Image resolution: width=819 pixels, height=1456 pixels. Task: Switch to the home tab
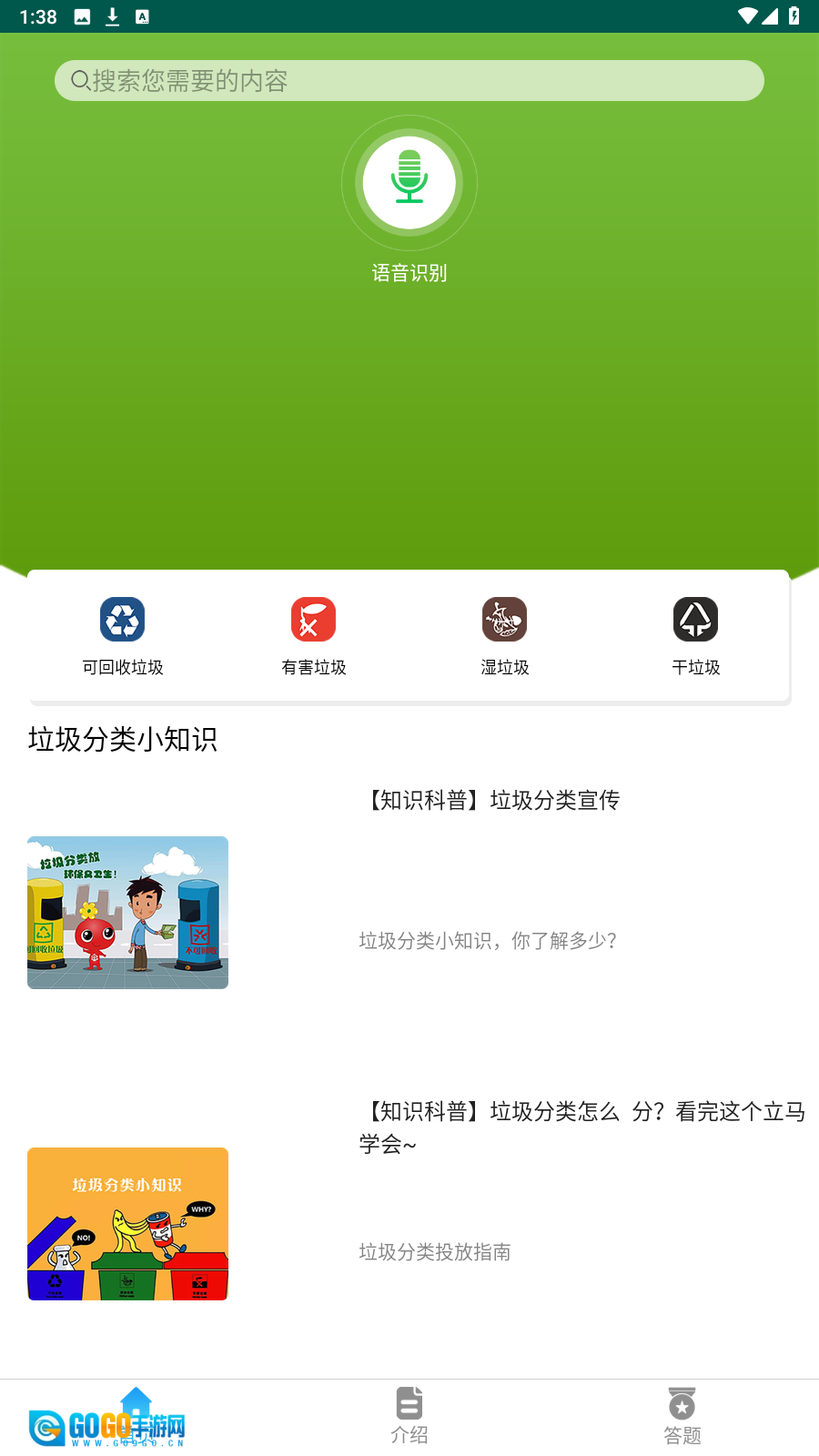pyautogui.click(x=136, y=1416)
